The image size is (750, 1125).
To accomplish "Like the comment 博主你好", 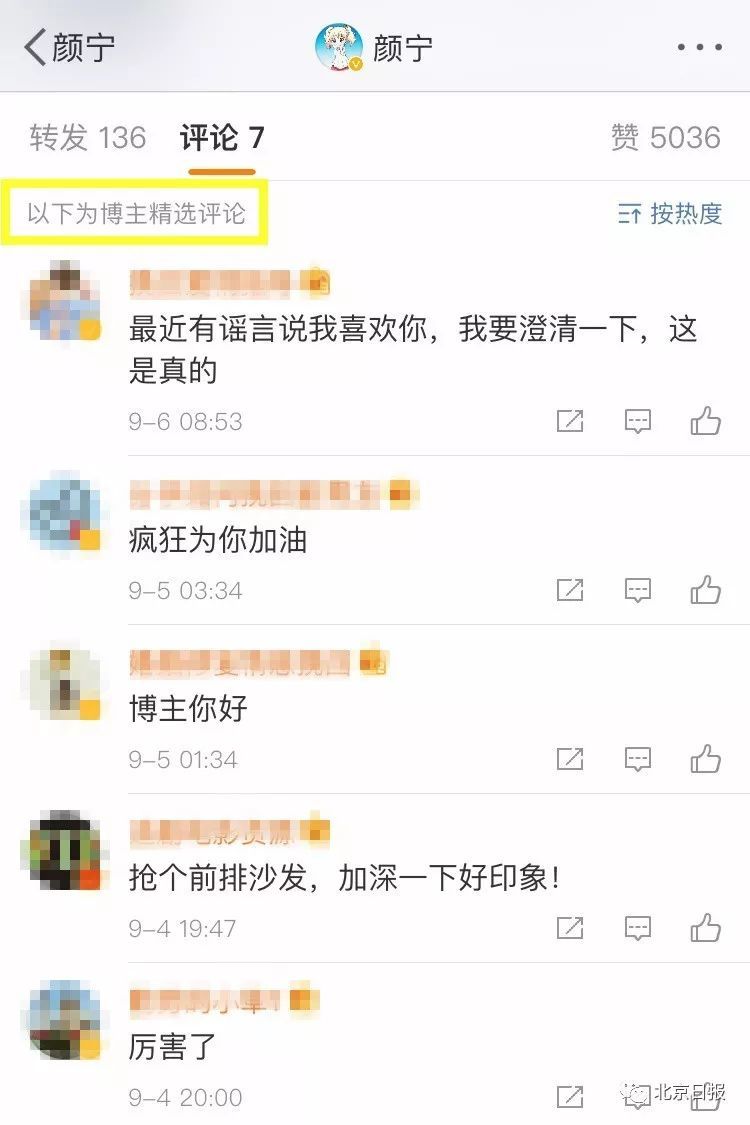I will [x=706, y=759].
